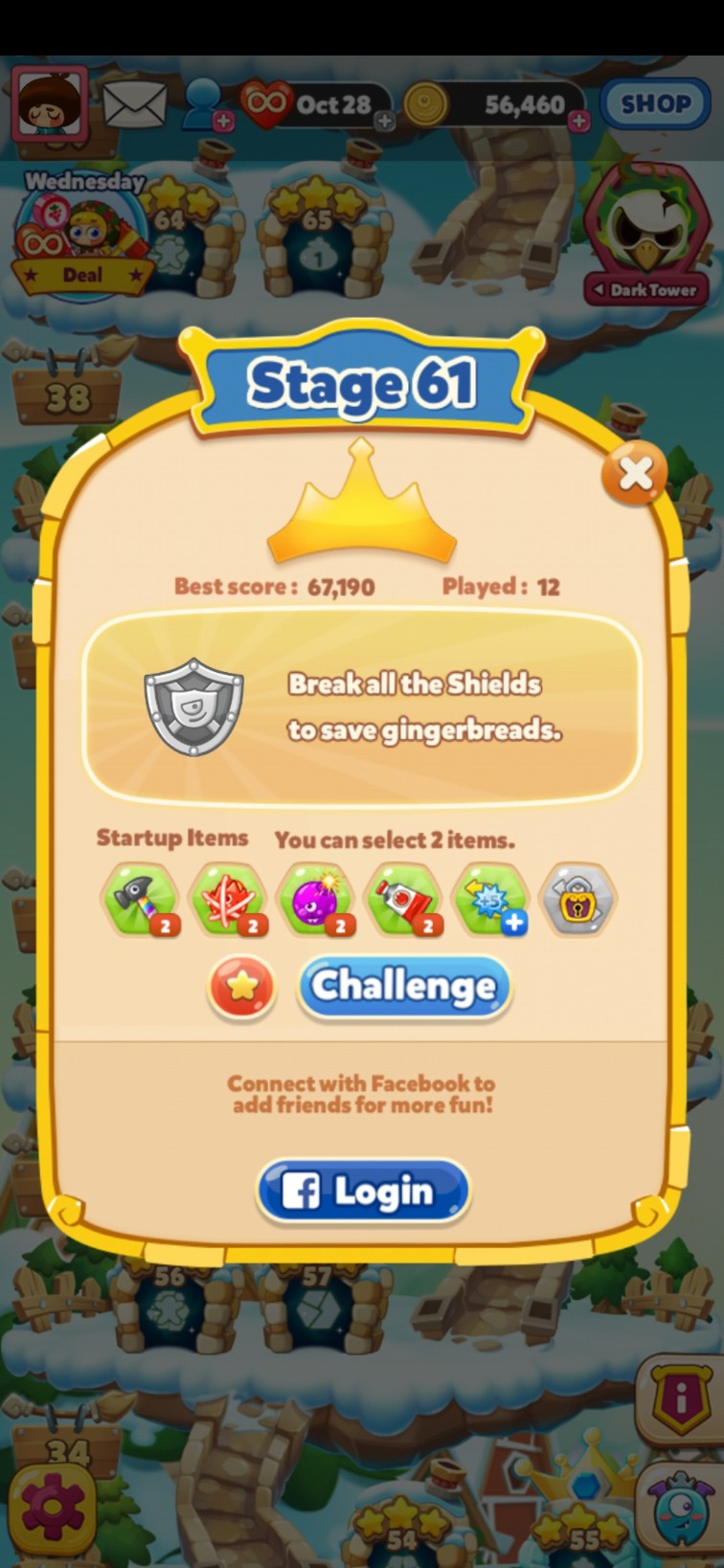Select the hammer startup item
The width and height of the screenshot is (724, 1568).
140,900
